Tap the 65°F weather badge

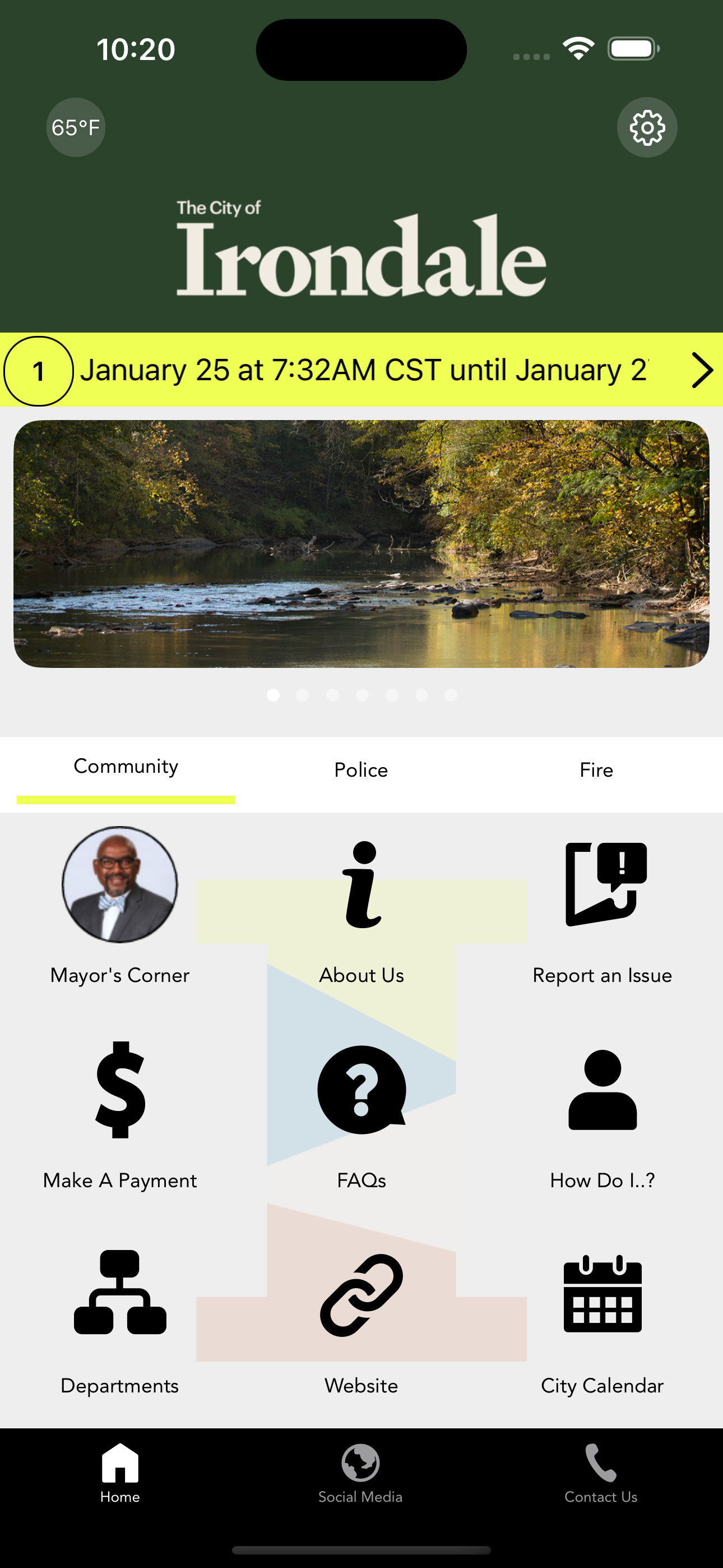point(74,127)
